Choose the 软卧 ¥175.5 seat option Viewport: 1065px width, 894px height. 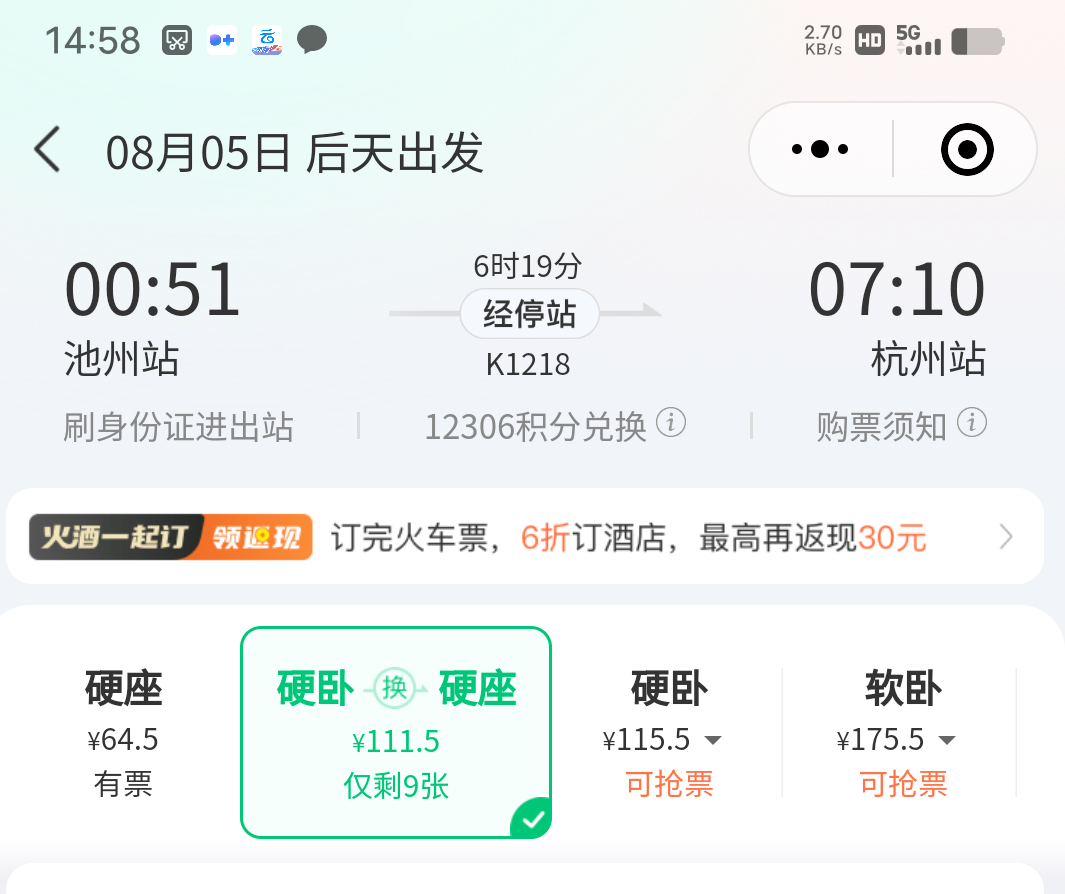pyautogui.click(x=901, y=734)
